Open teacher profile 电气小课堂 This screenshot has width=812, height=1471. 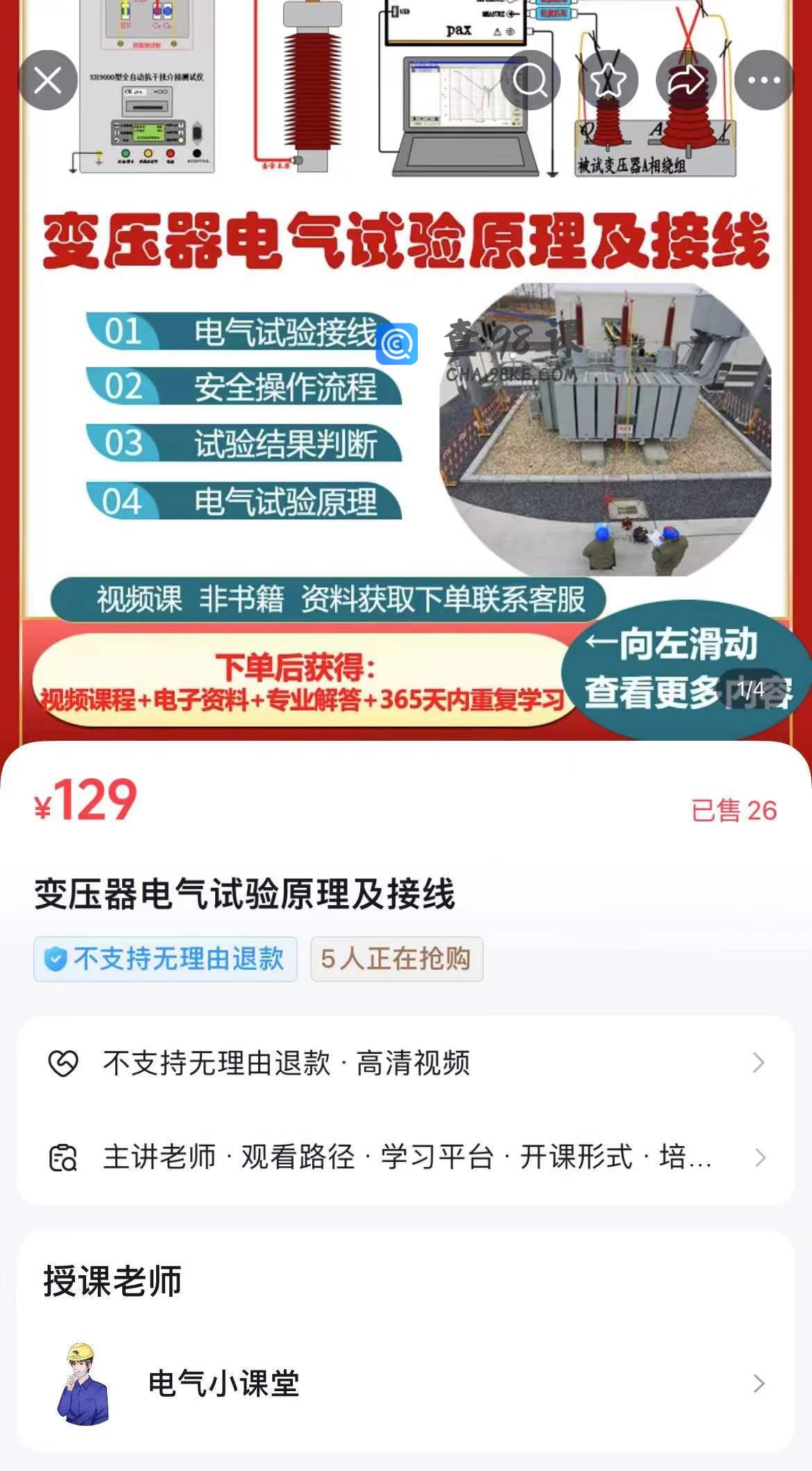pyautogui.click(x=405, y=1384)
